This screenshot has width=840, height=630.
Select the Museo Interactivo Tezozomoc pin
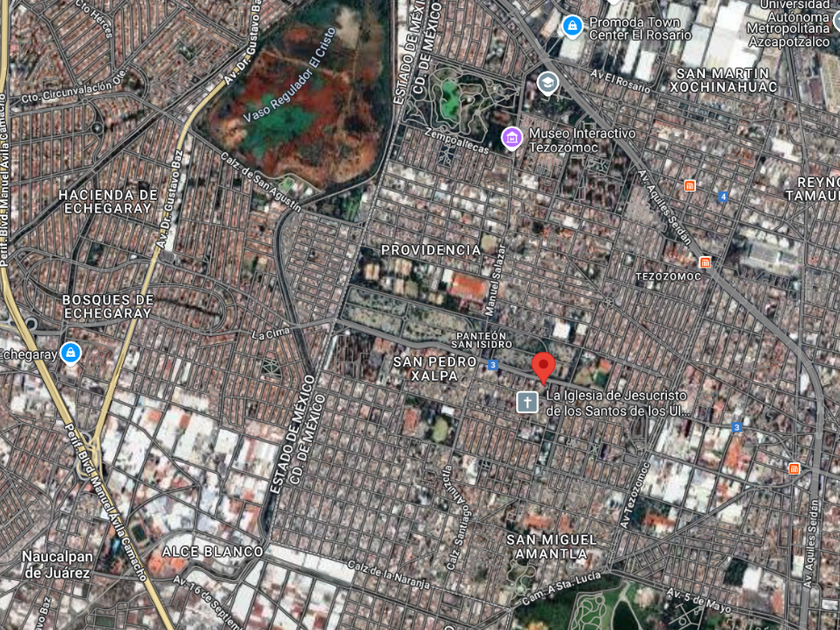pyautogui.click(x=512, y=138)
